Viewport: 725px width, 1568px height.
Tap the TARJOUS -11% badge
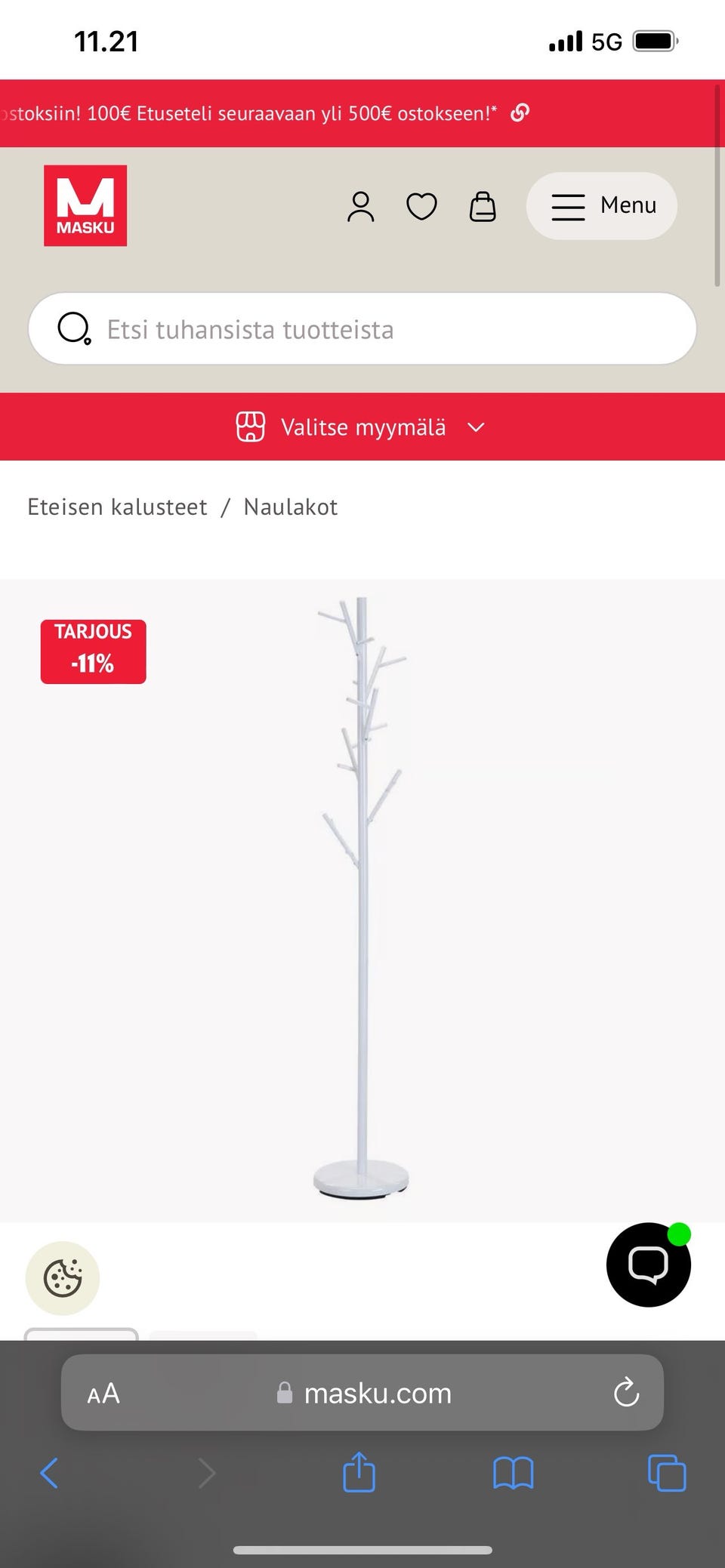coord(92,650)
